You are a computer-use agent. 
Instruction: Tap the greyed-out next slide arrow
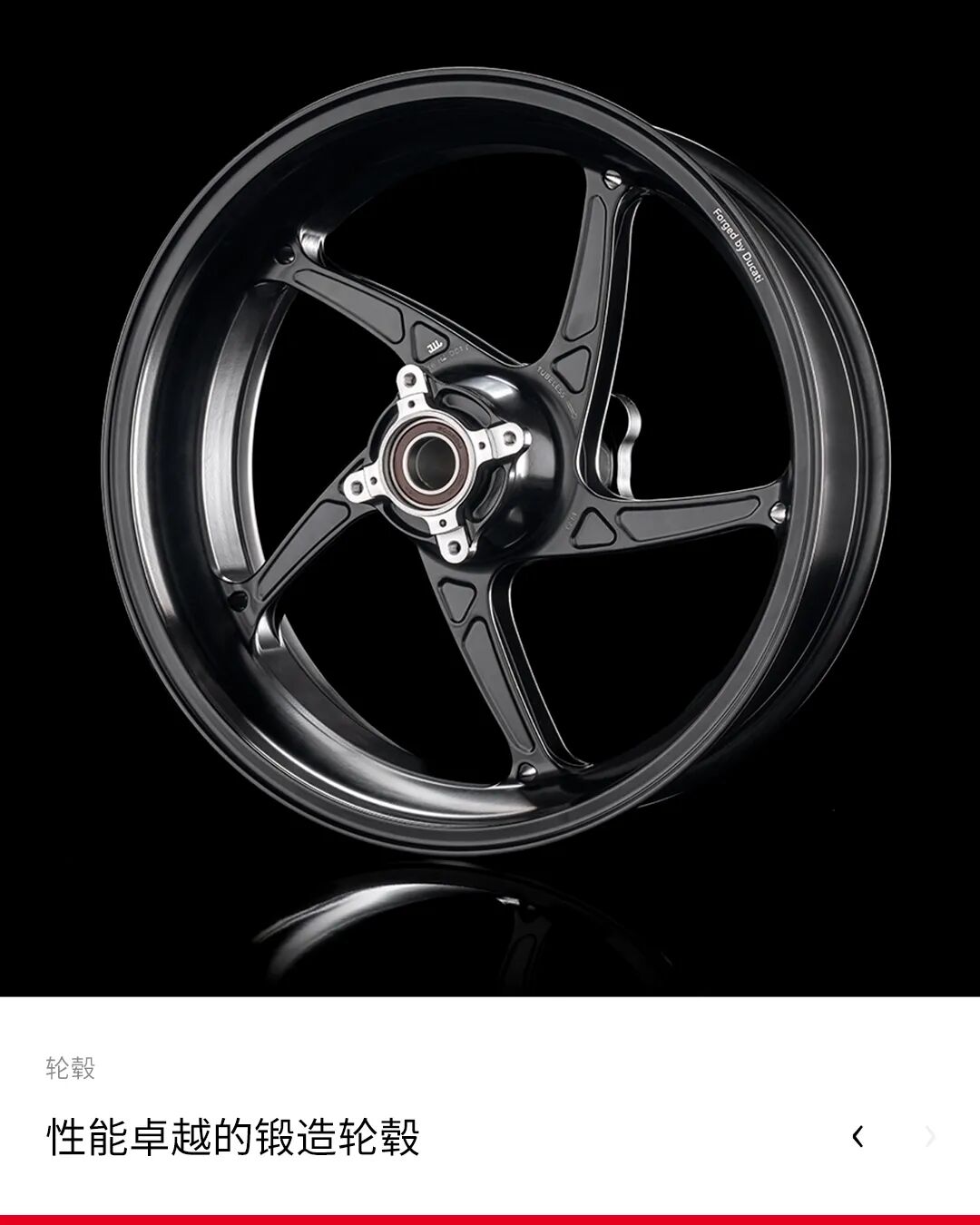[929, 1136]
